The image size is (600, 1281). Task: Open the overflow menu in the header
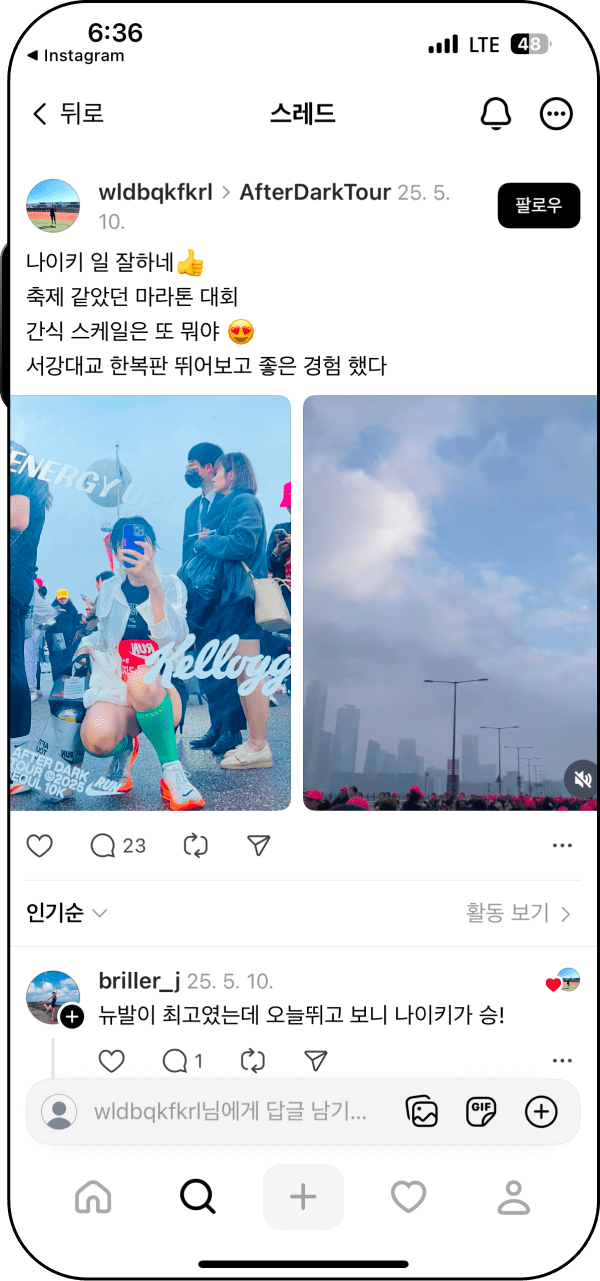click(556, 114)
